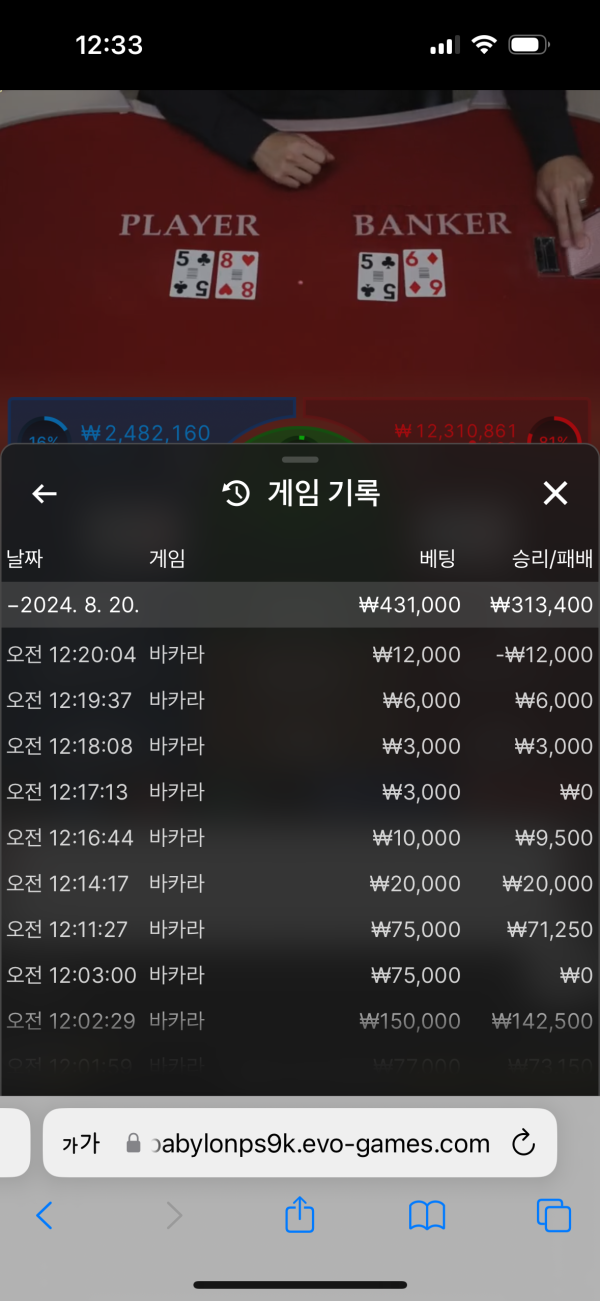Go to the previous page in Safari
This screenshot has height=1301, width=600.
(44, 1215)
